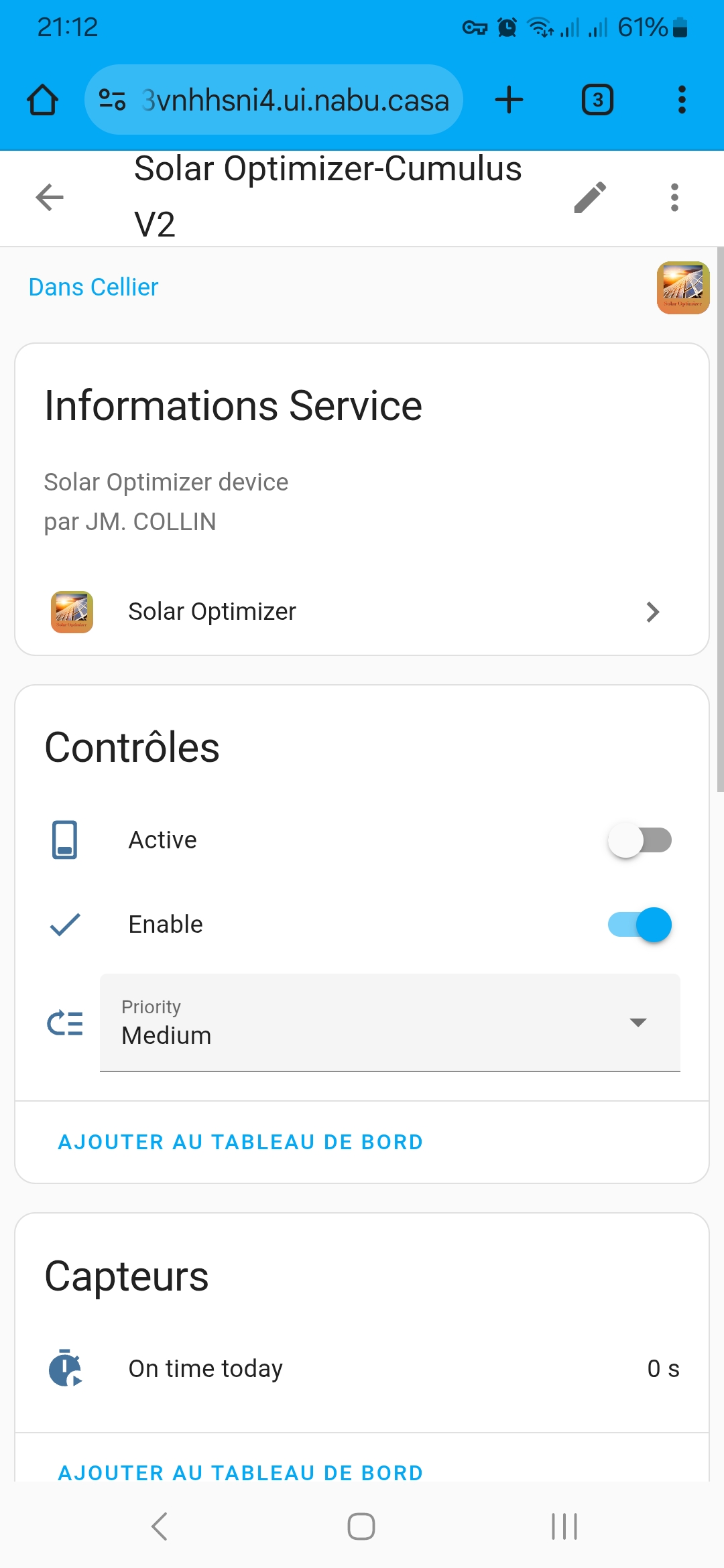Viewport: 724px width, 1568px height.
Task: Add Contrôles to dashboard via Ajouter button
Action: tap(241, 1142)
